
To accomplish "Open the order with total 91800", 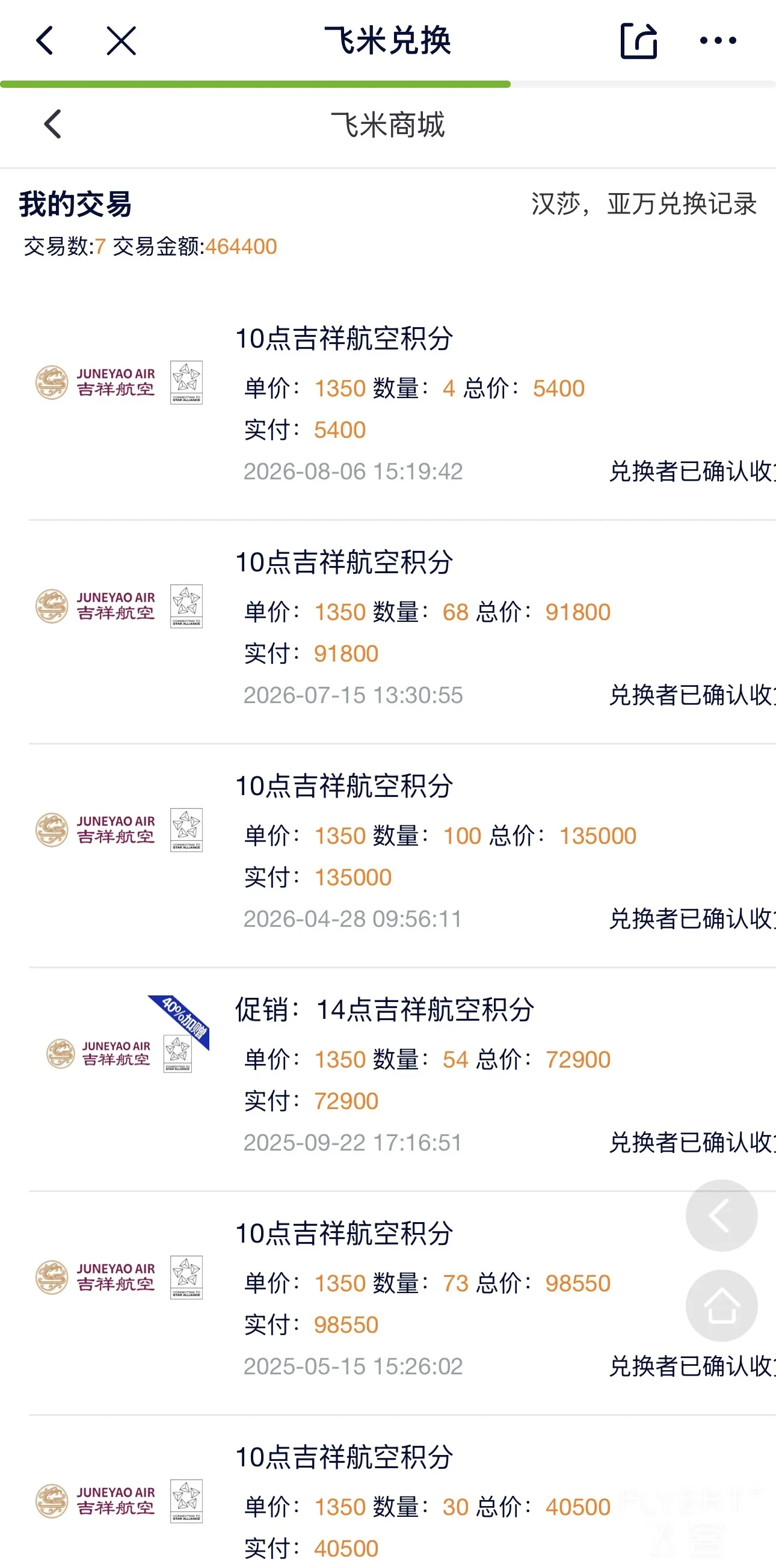I will point(402,632).
